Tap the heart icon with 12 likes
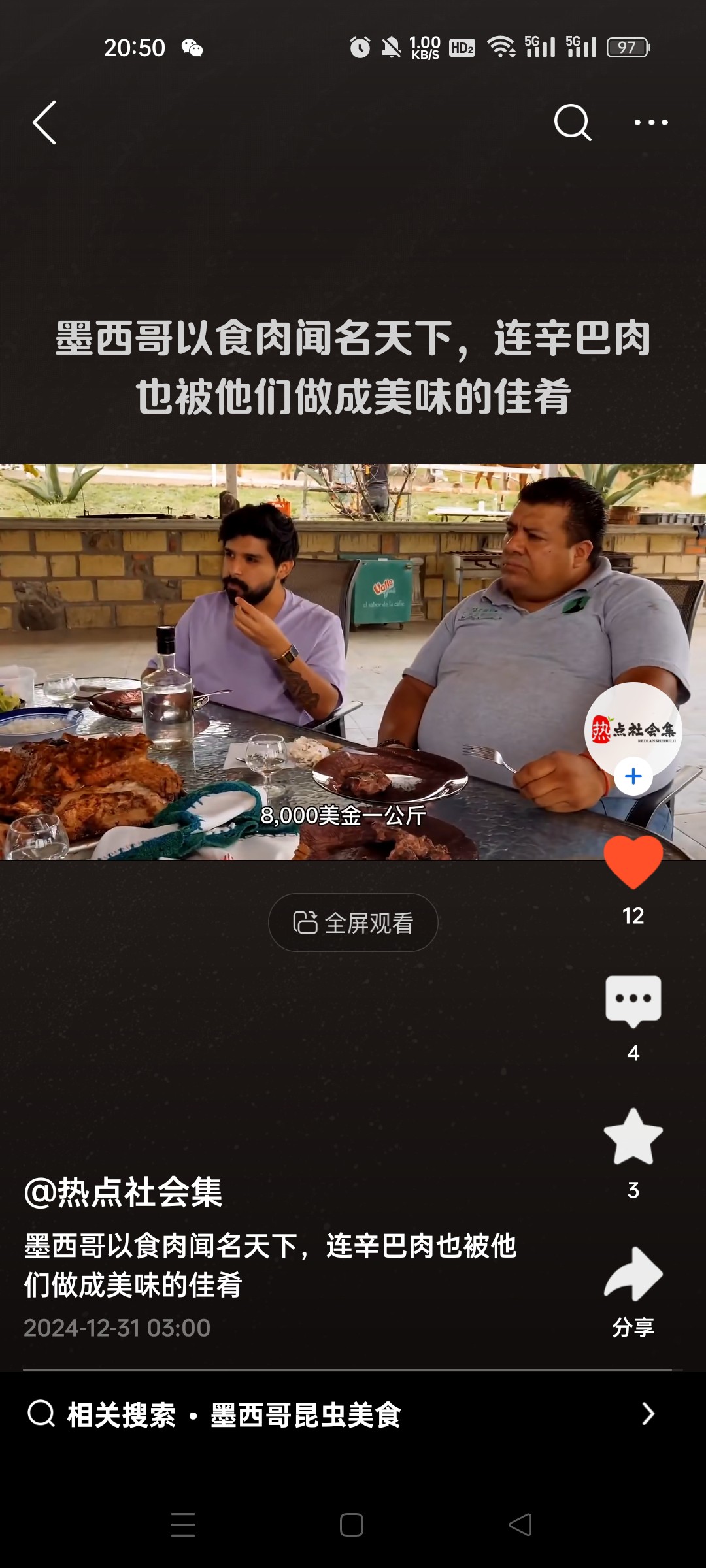The image size is (706, 1568). pos(633,862)
